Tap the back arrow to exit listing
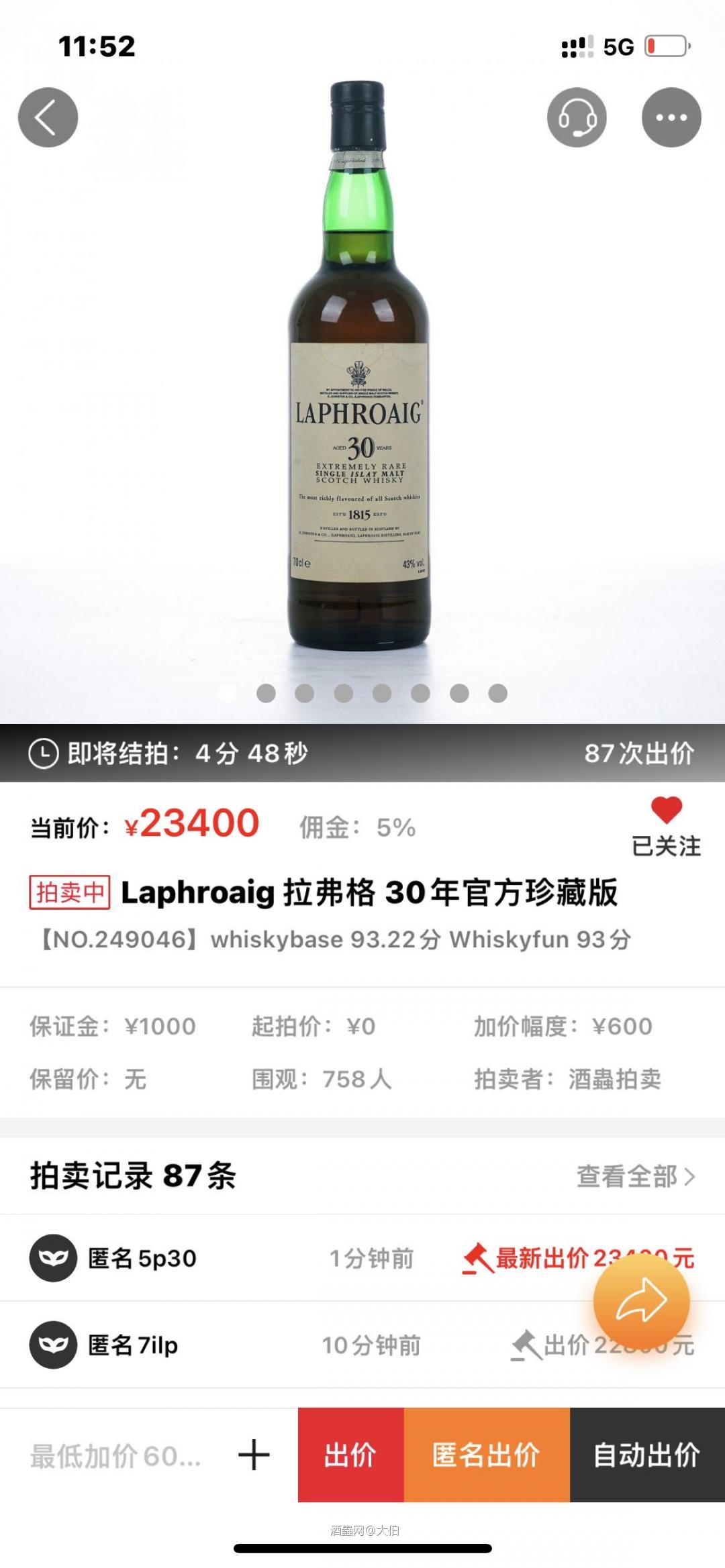725x1568 pixels. 47,116
